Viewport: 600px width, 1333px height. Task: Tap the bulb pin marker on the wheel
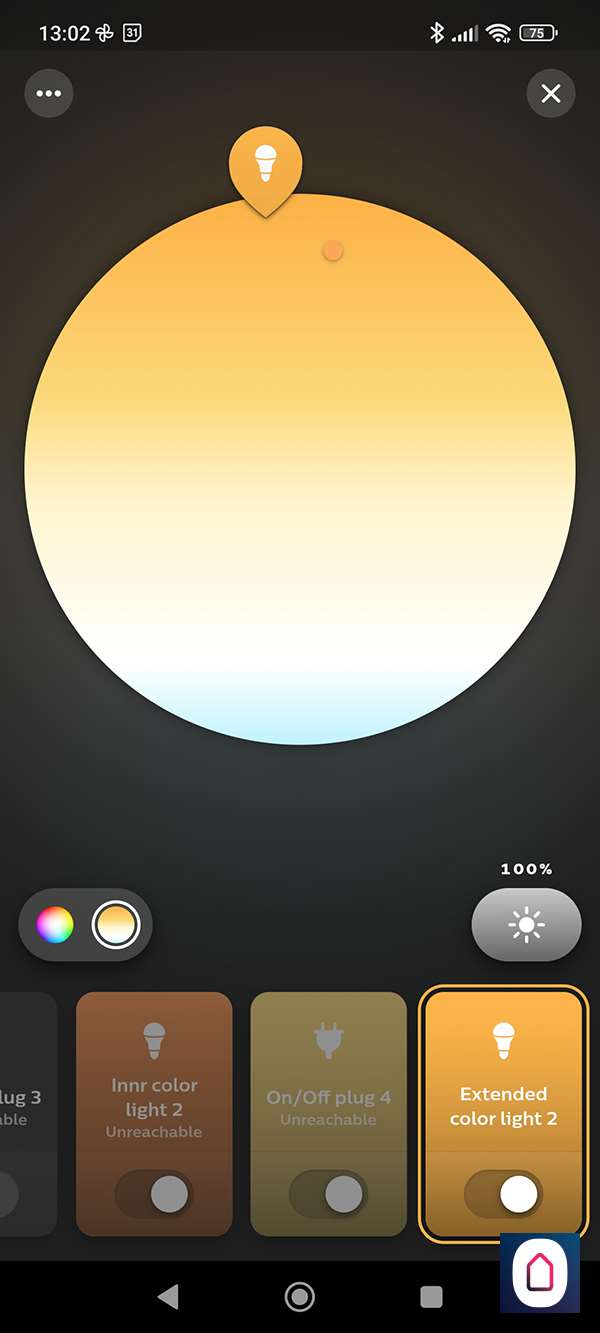pos(265,166)
